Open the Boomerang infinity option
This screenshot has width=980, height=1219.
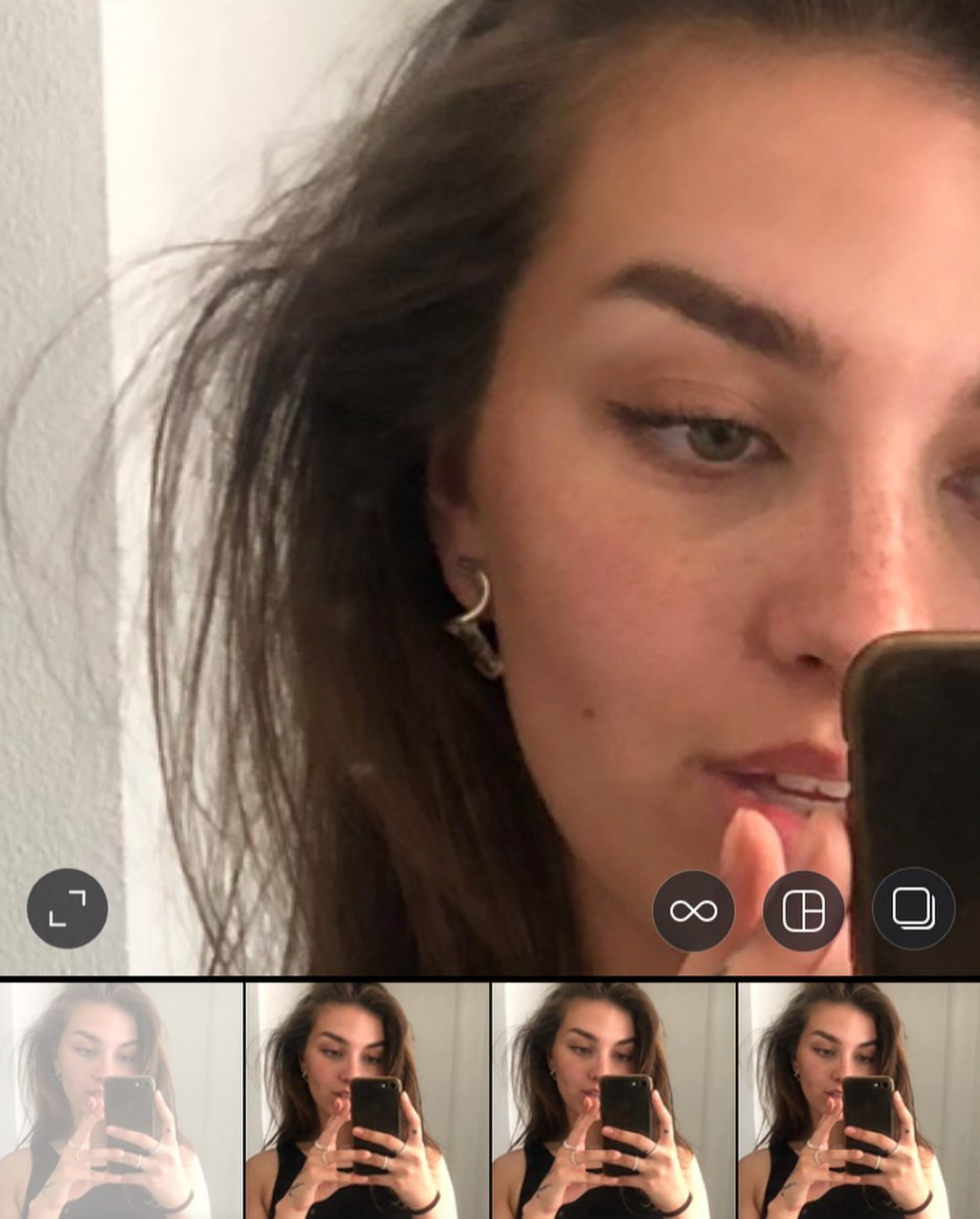click(x=693, y=911)
